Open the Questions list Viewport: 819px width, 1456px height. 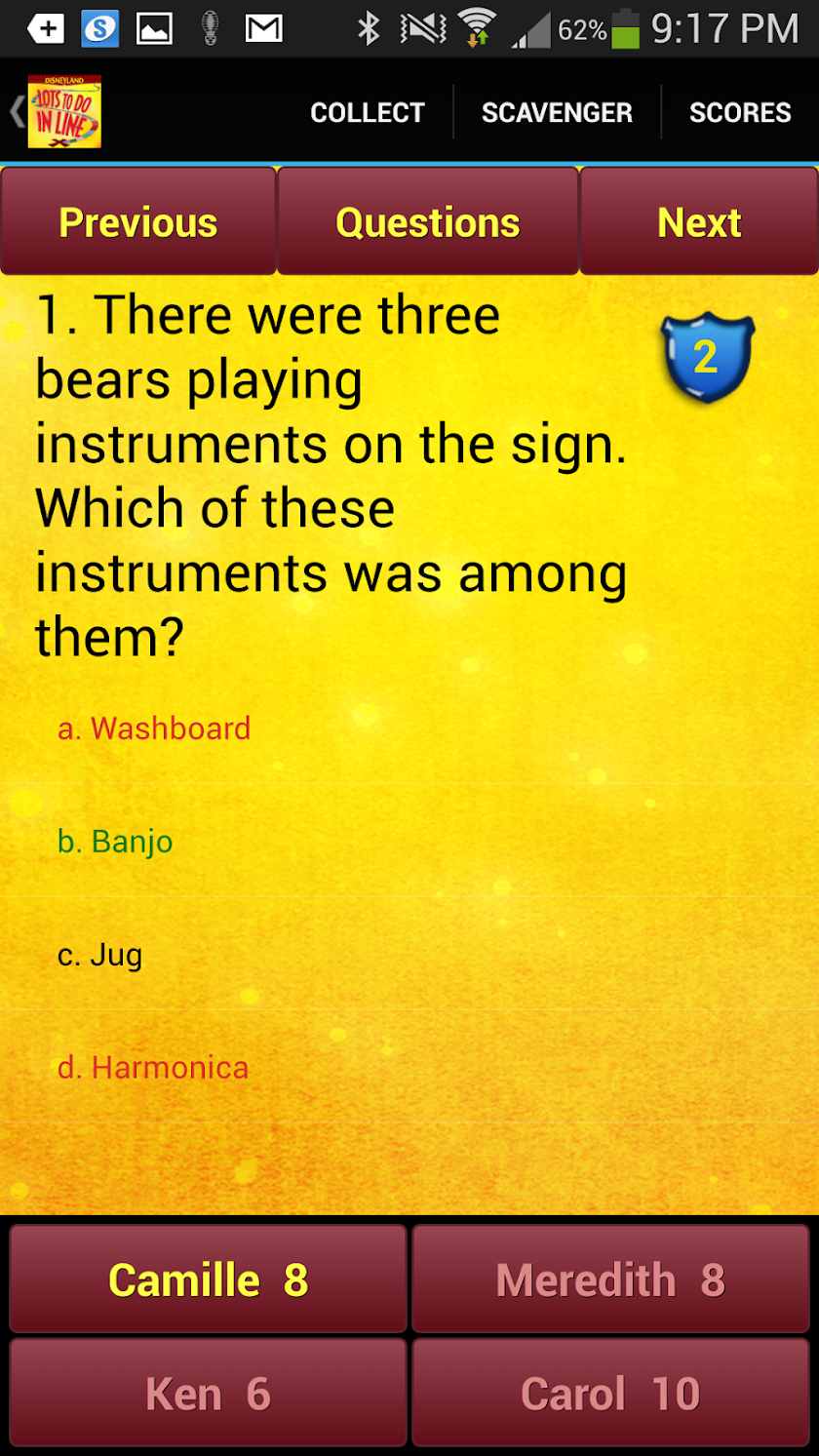click(x=428, y=222)
